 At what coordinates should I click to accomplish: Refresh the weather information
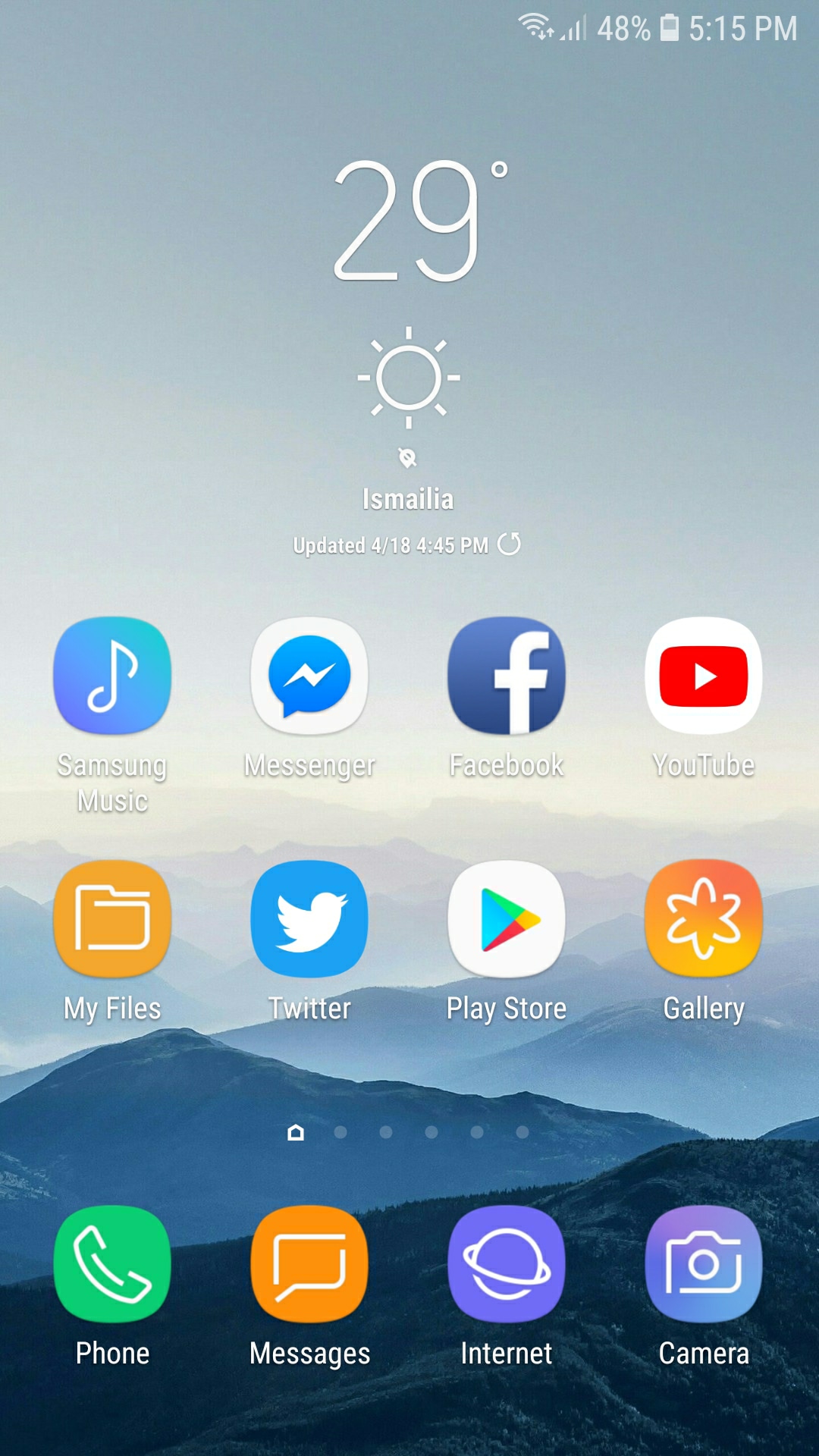coord(510,545)
